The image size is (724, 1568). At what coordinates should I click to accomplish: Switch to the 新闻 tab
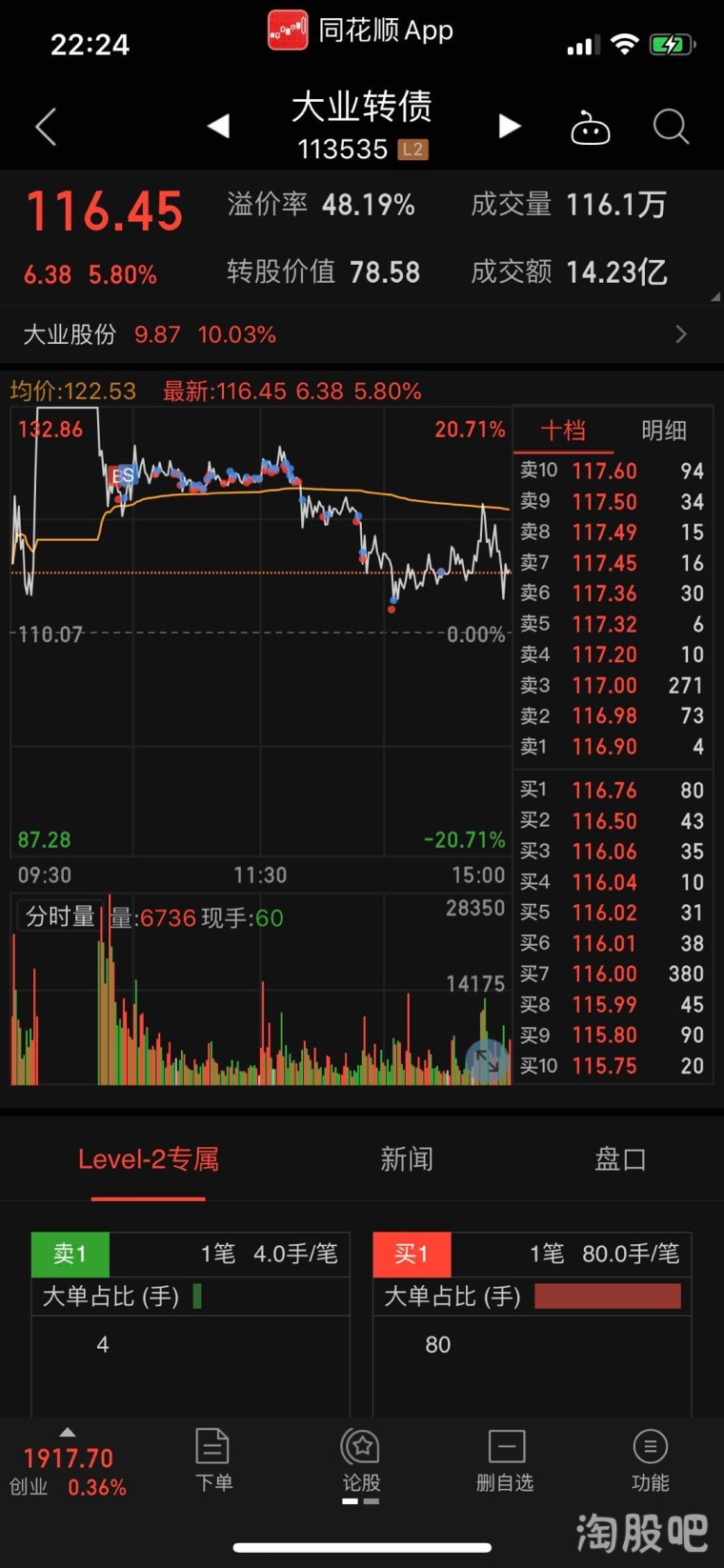tap(407, 1159)
